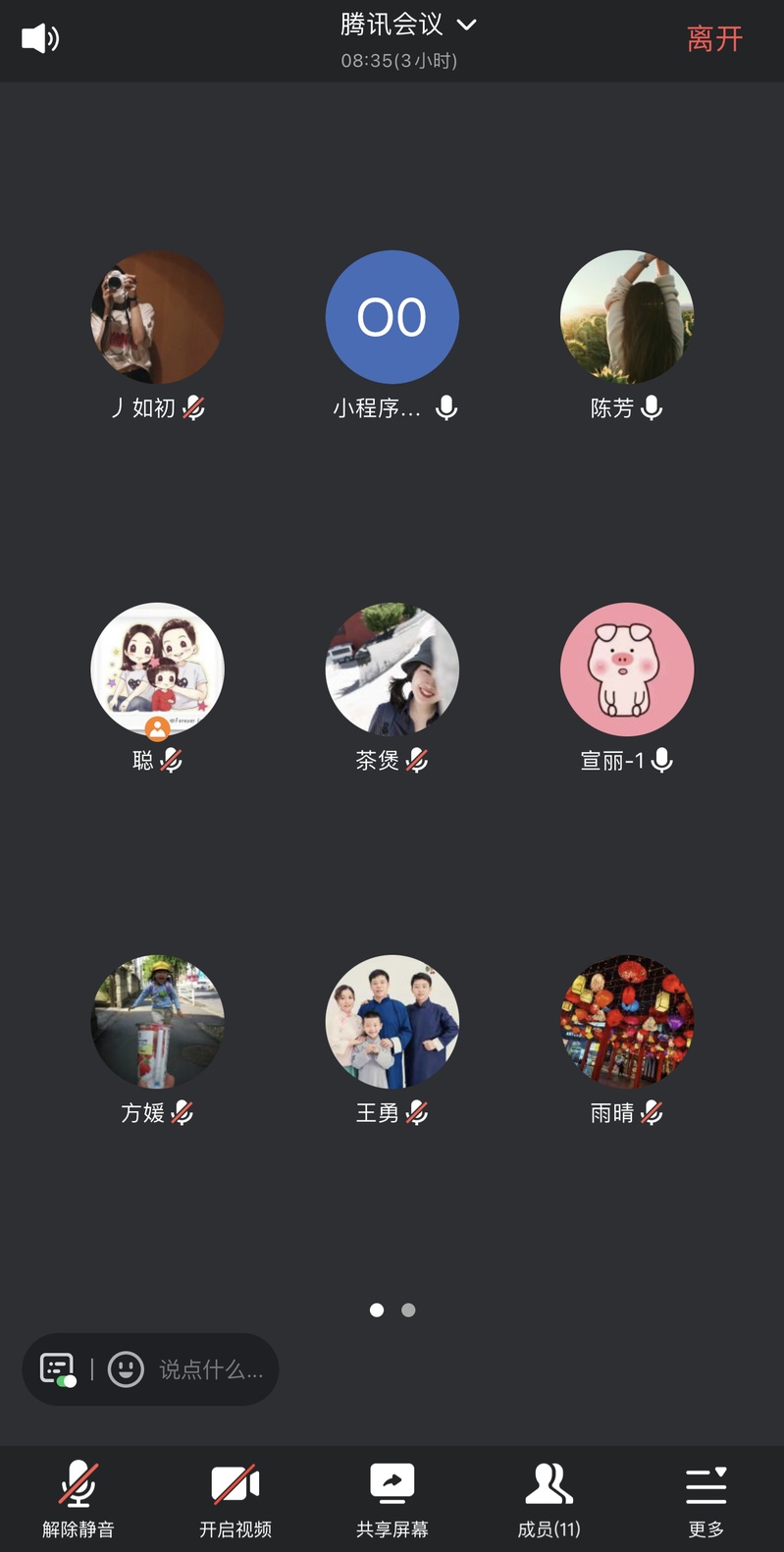
Task: Start screen sharing via 共享屏幕
Action: [392, 1498]
